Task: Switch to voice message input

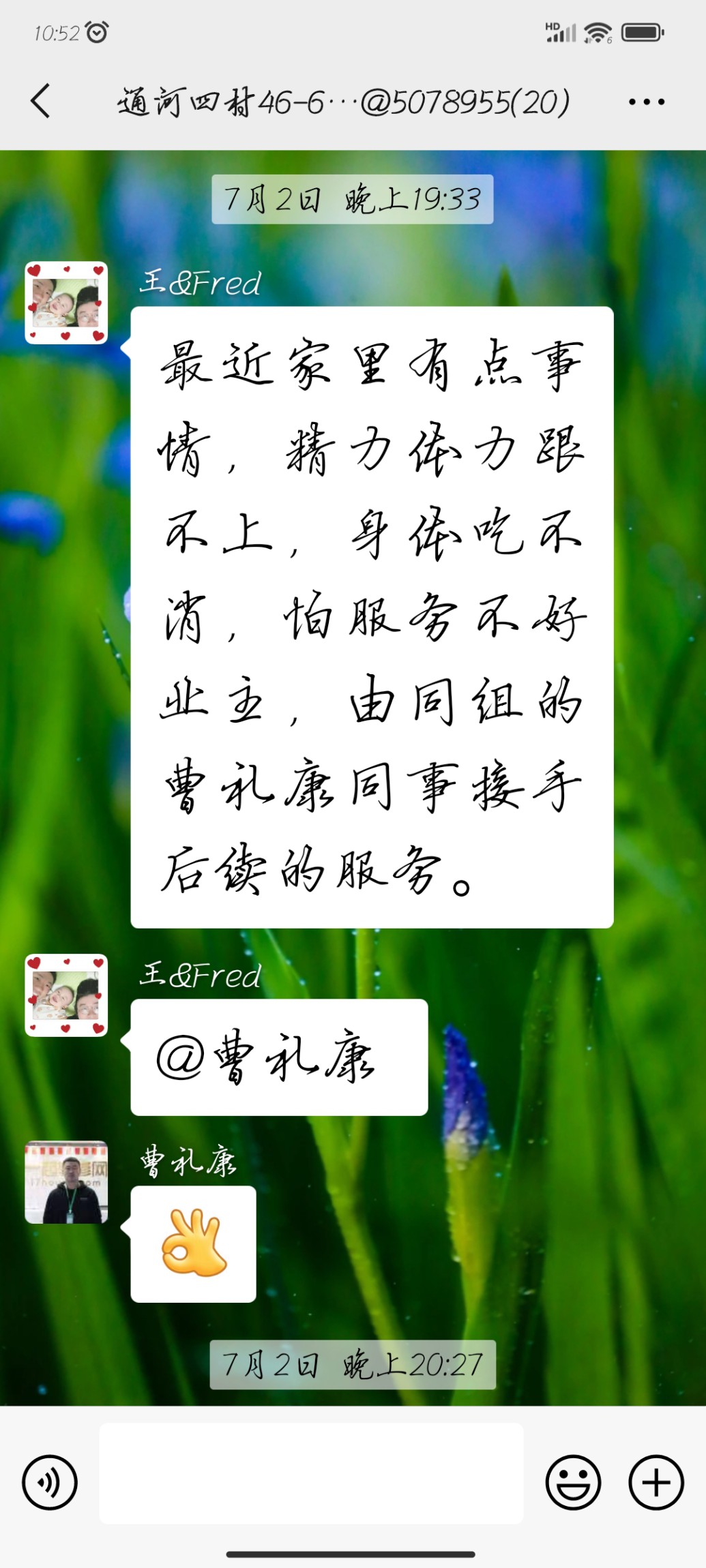Action: (50, 1482)
